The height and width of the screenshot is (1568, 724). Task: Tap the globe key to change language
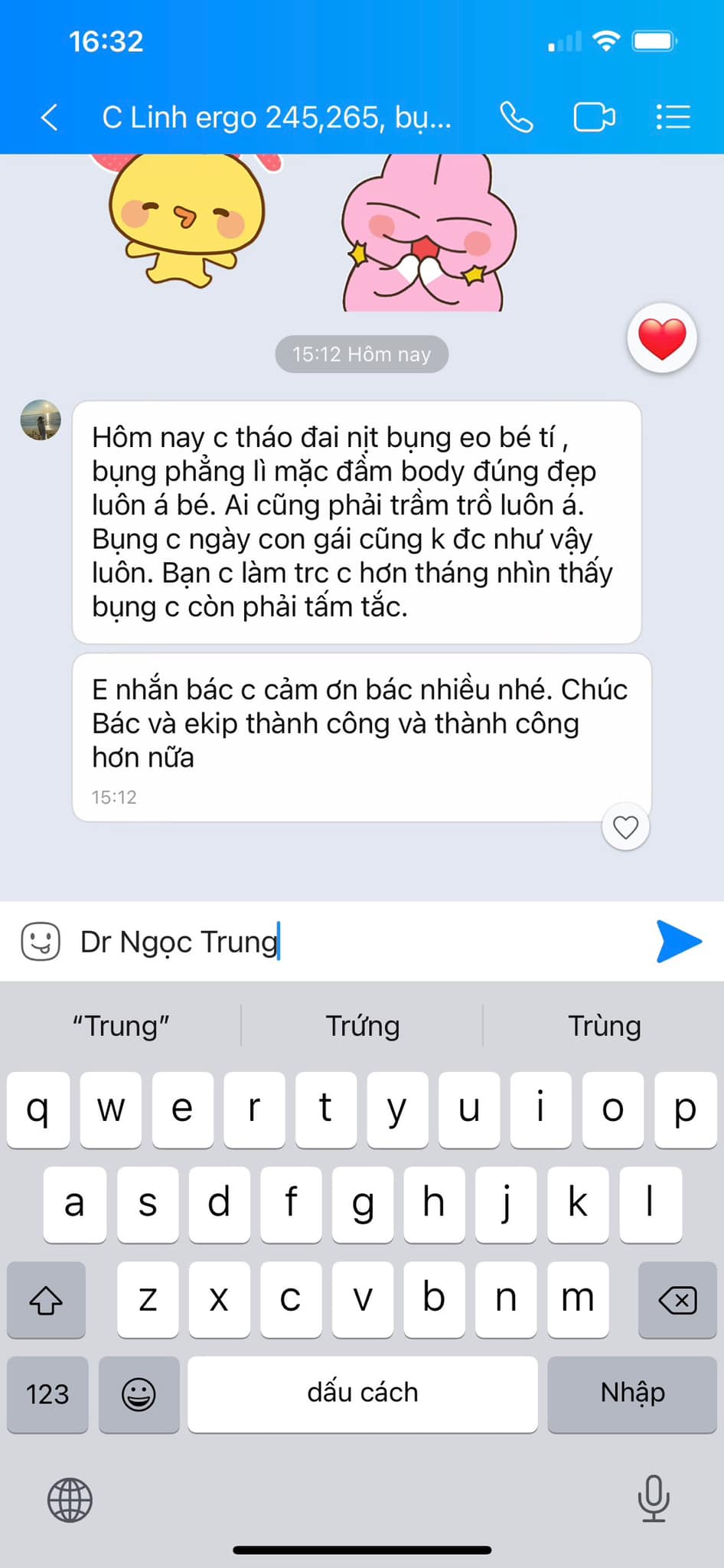click(x=70, y=1500)
